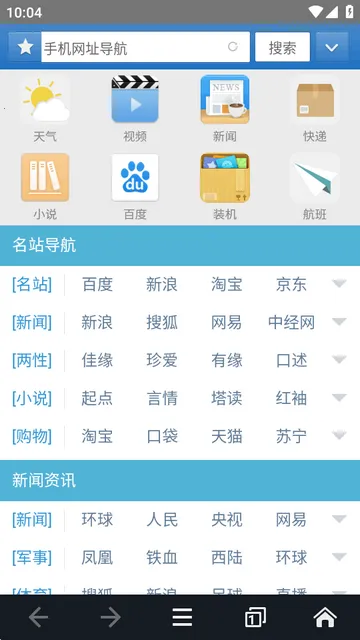Viewport: 360px width, 640px height.
Task: Open the 航班 flights shortcut
Action: pyautogui.click(x=315, y=187)
